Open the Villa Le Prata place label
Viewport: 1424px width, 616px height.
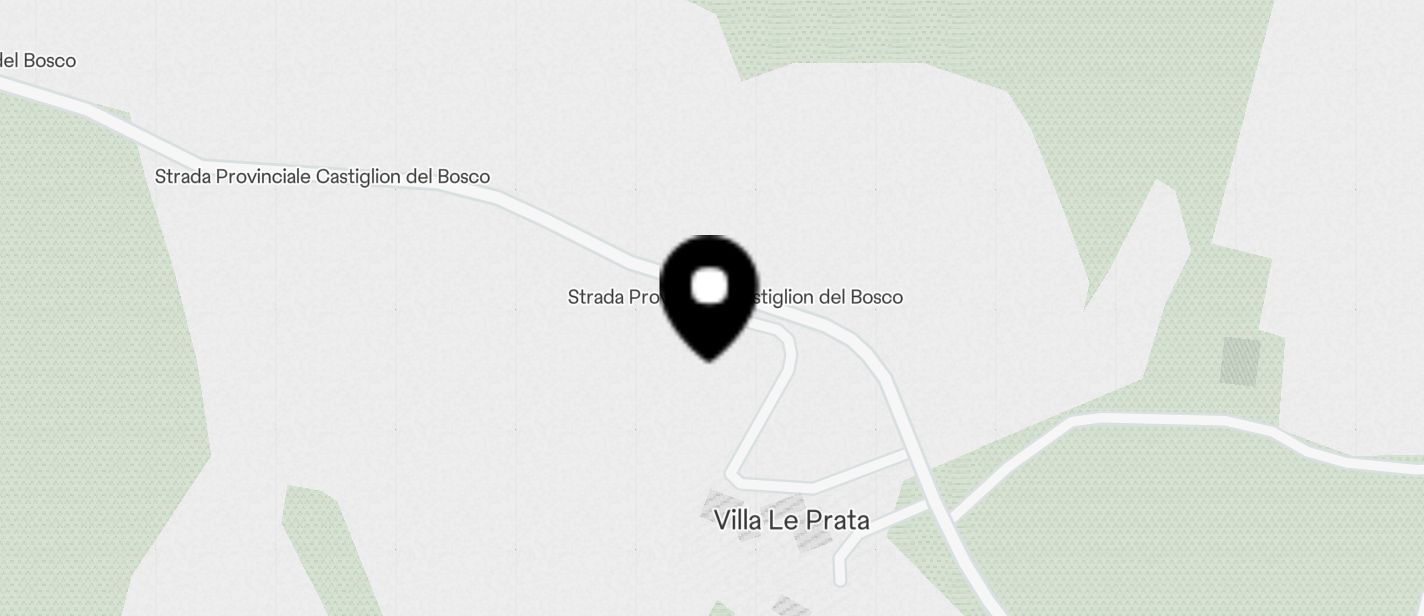[x=791, y=520]
